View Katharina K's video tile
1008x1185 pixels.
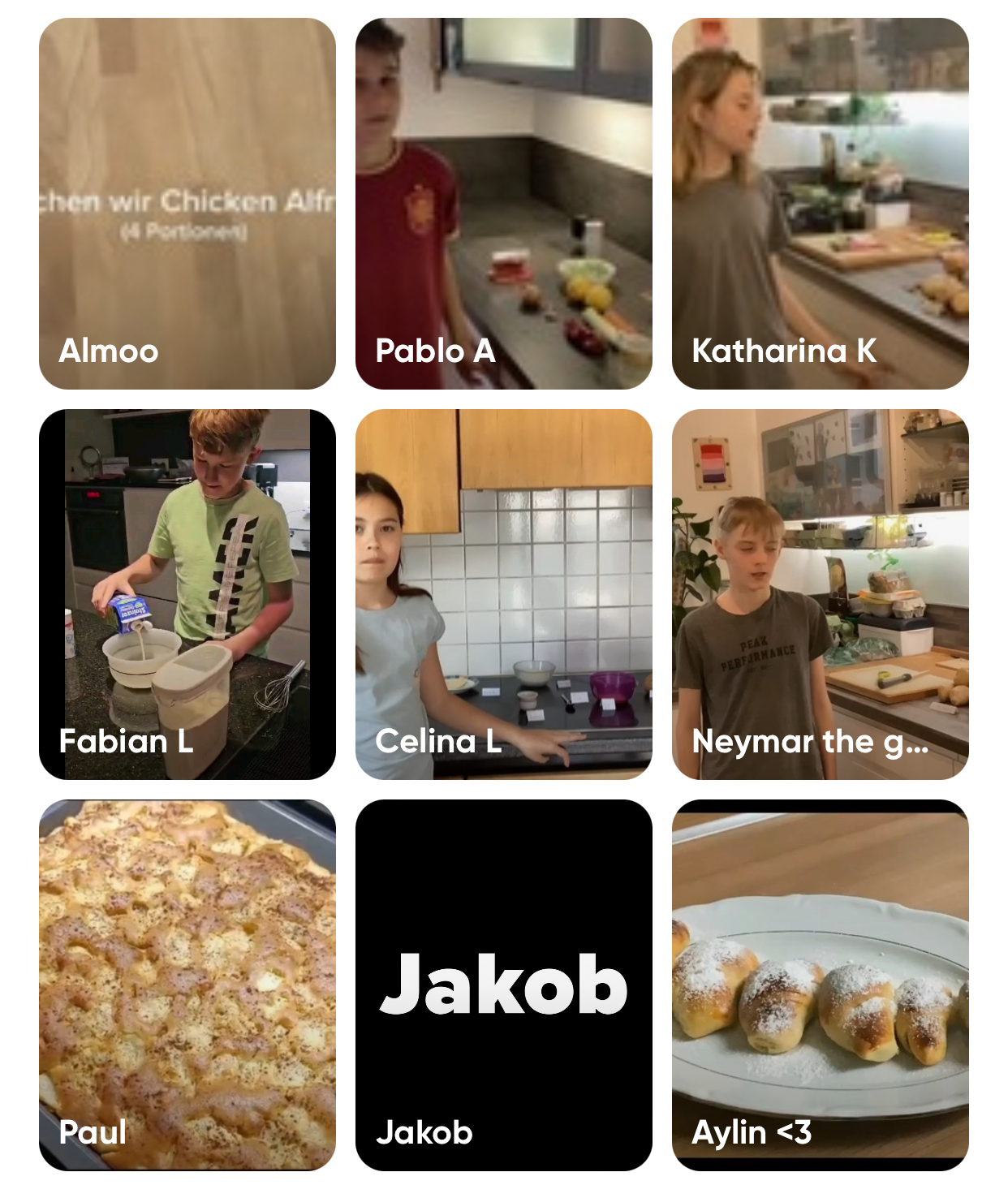tap(820, 204)
